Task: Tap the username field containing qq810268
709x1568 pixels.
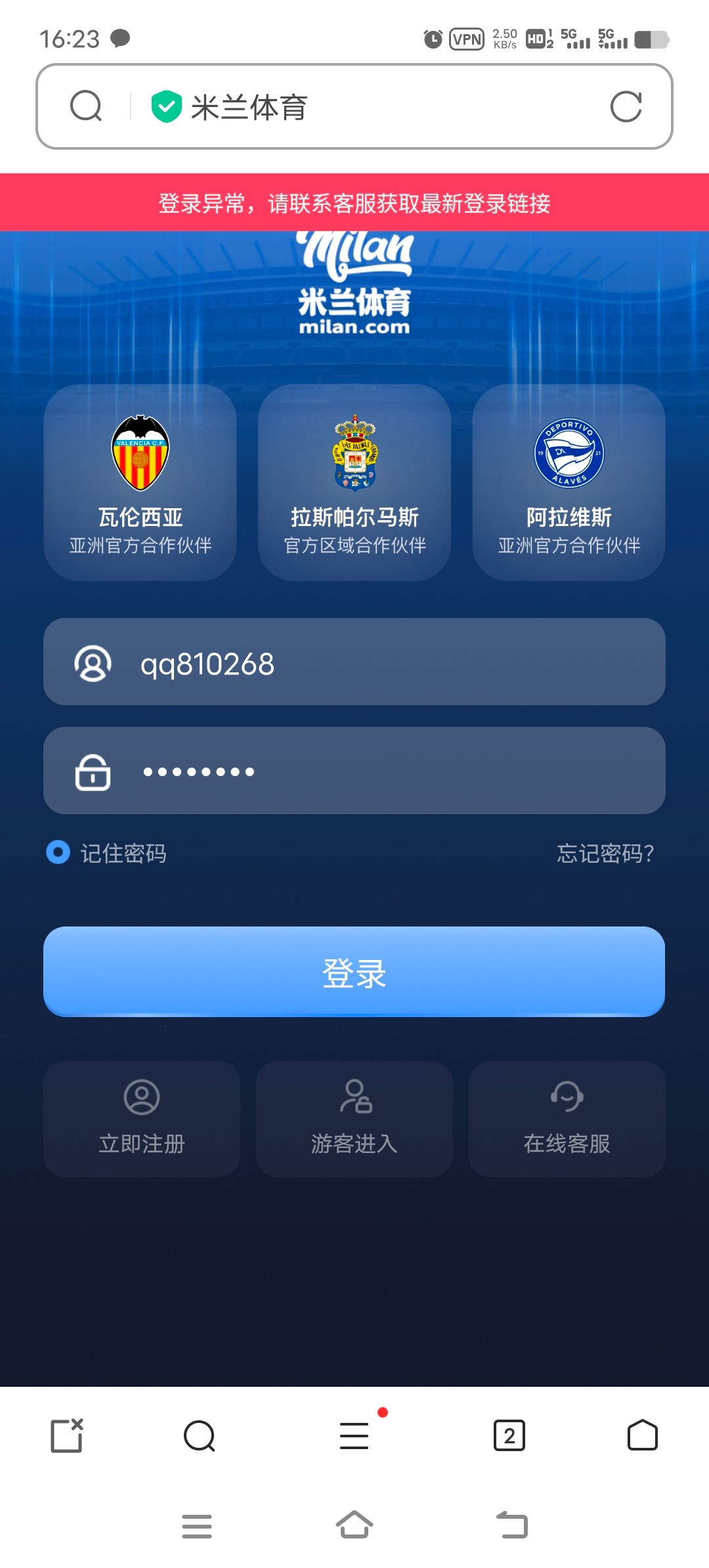Action: click(354, 662)
